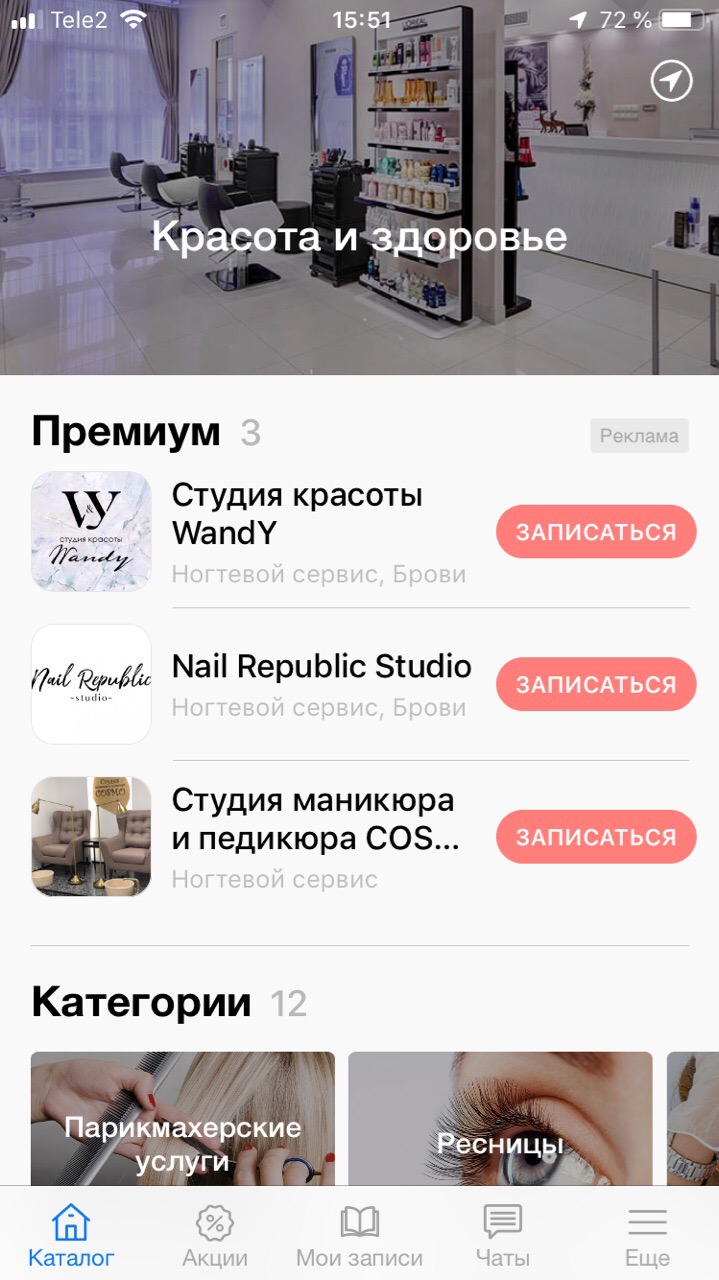
Task: Go to the Чаты tab
Action: point(503,1236)
